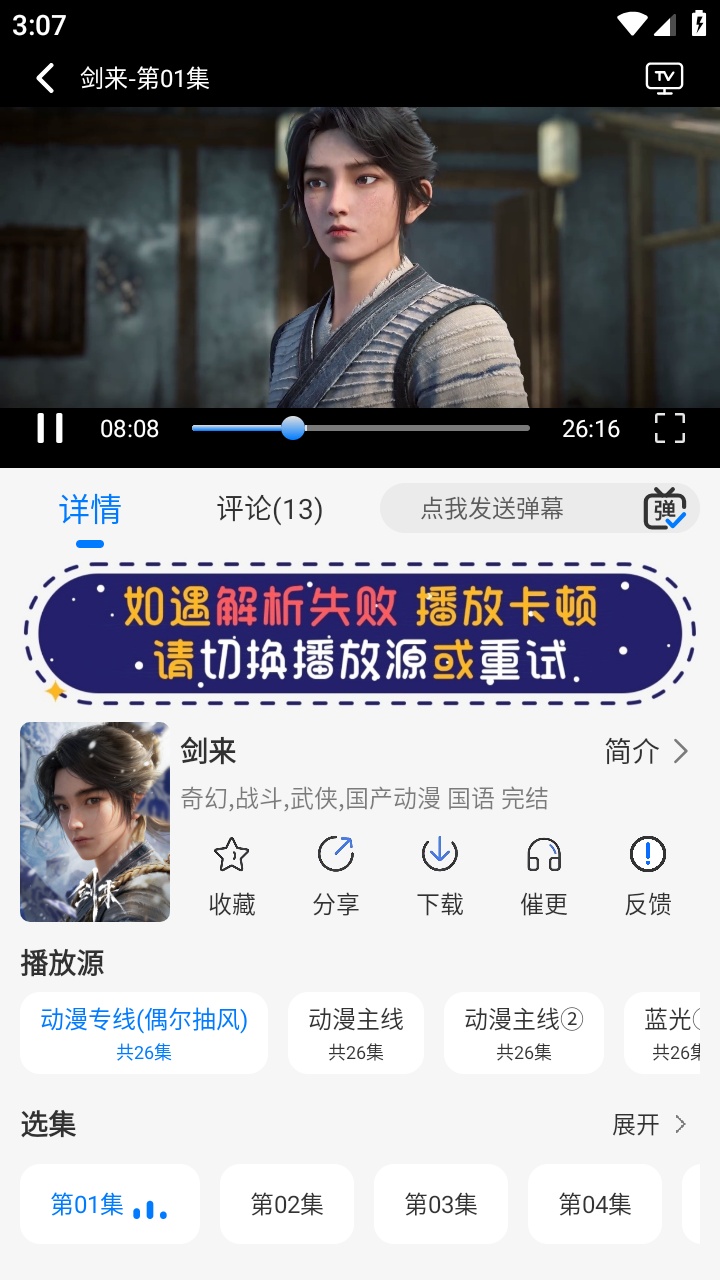Image resolution: width=720 pixels, height=1280 pixels.
Task: Pause the video playback
Action: (50, 428)
